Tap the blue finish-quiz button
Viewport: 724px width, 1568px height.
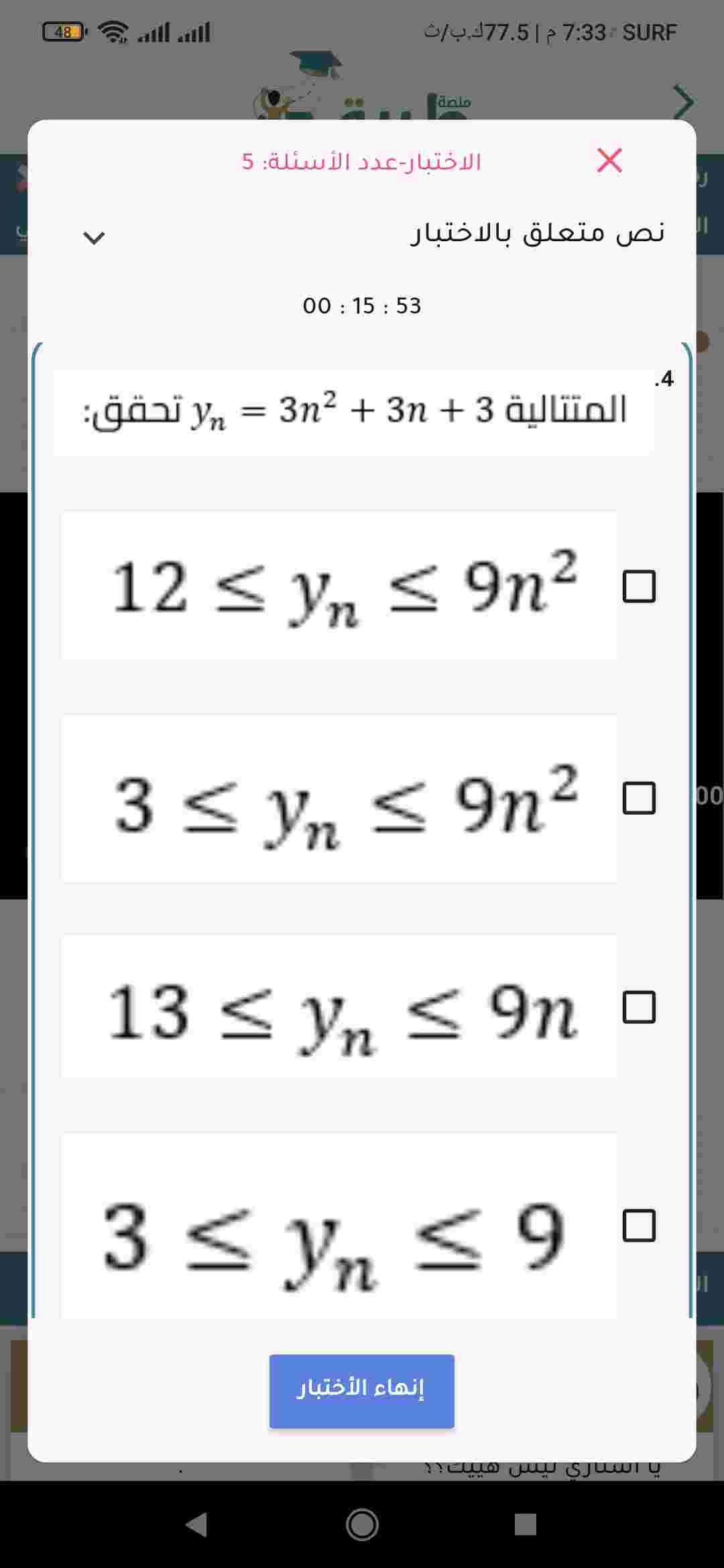coord(361,1391)
